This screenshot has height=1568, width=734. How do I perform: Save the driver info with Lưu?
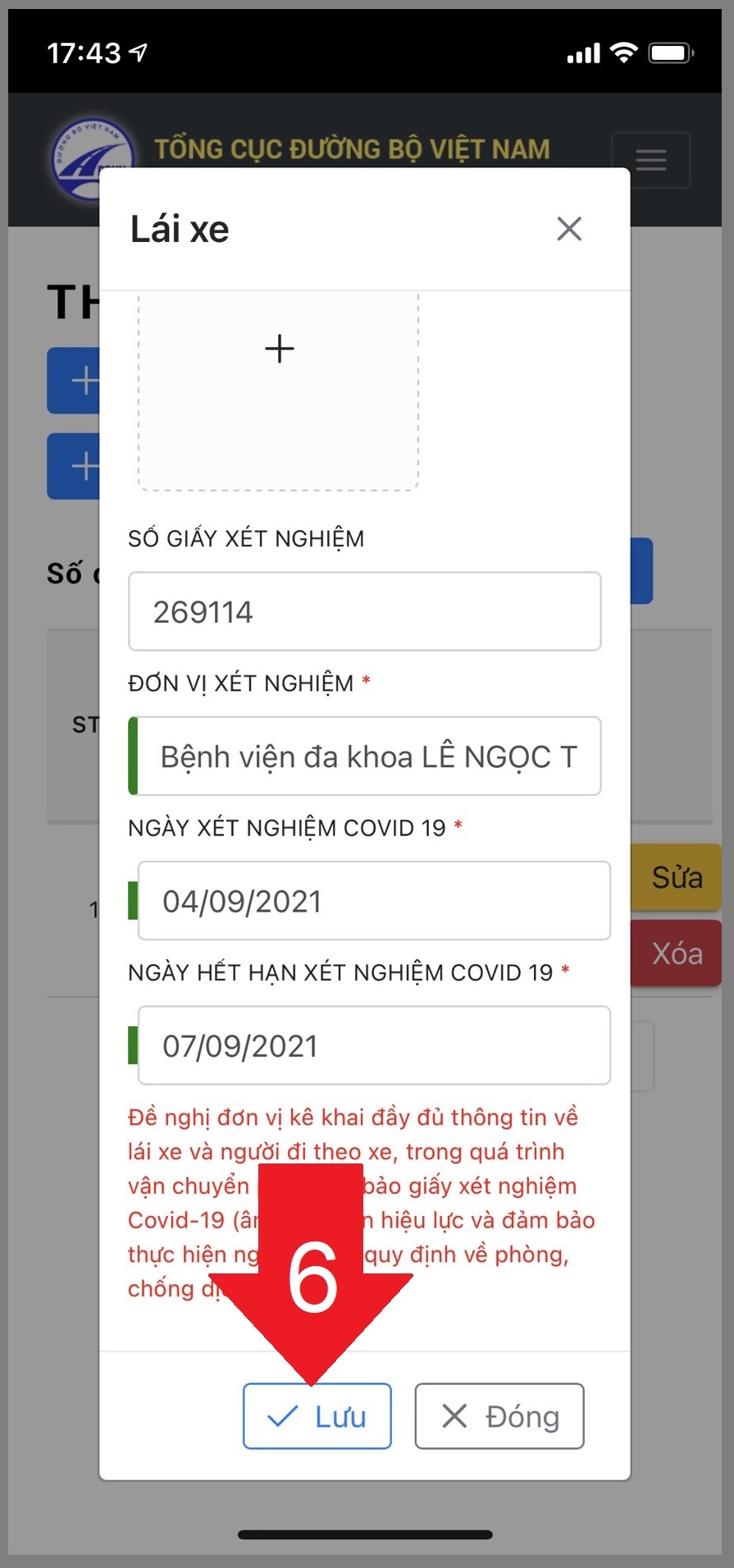click(317, 1416)
